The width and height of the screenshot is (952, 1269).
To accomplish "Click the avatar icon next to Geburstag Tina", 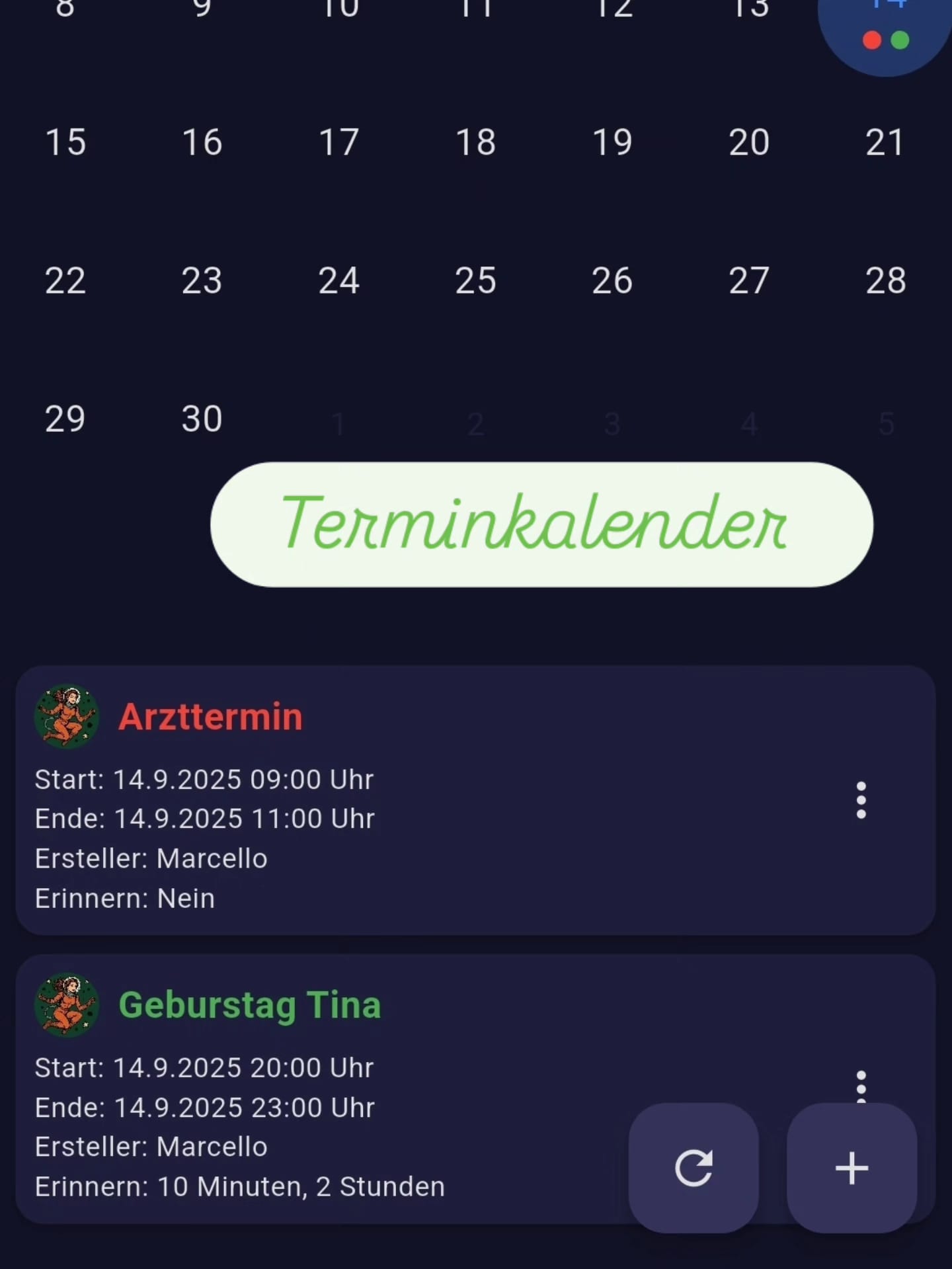I will coord(66,1006).
